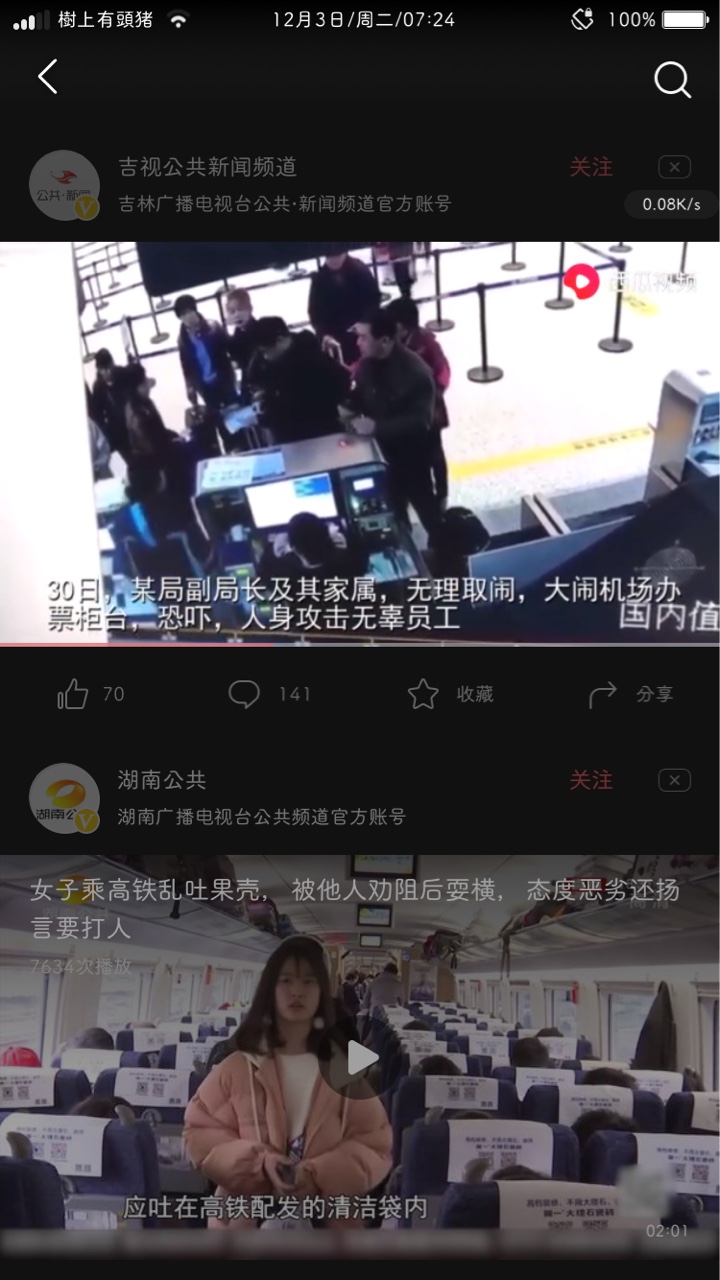Play the high-speed rail woman video
720x1280 pixels.
[360, 1057]
